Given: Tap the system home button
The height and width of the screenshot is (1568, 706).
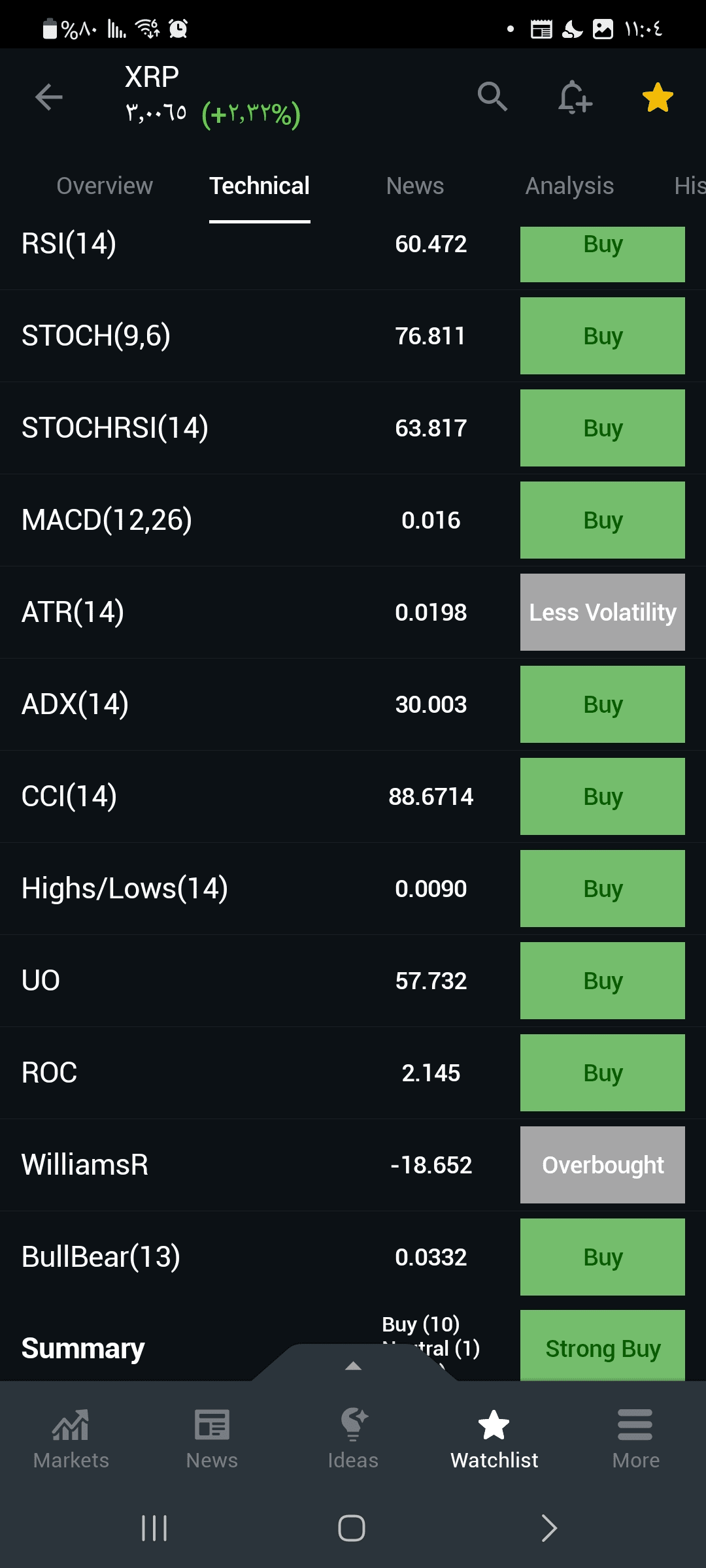Looking at the screenshot, I should pos(352,1528).
